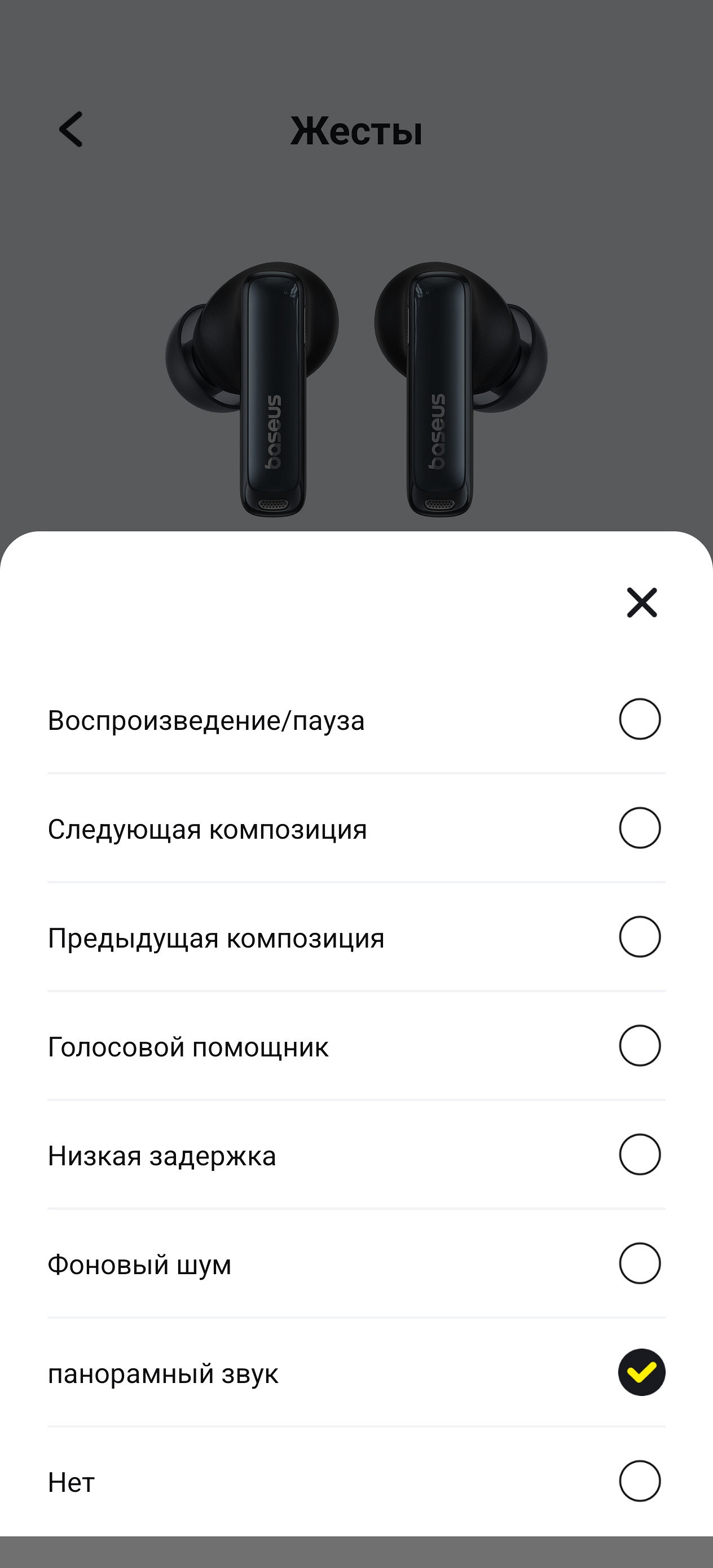Select Воспроизведение/пауза option
Image resolution: width=713 pixels, height=1568 pixels.
tap(639, 719)
